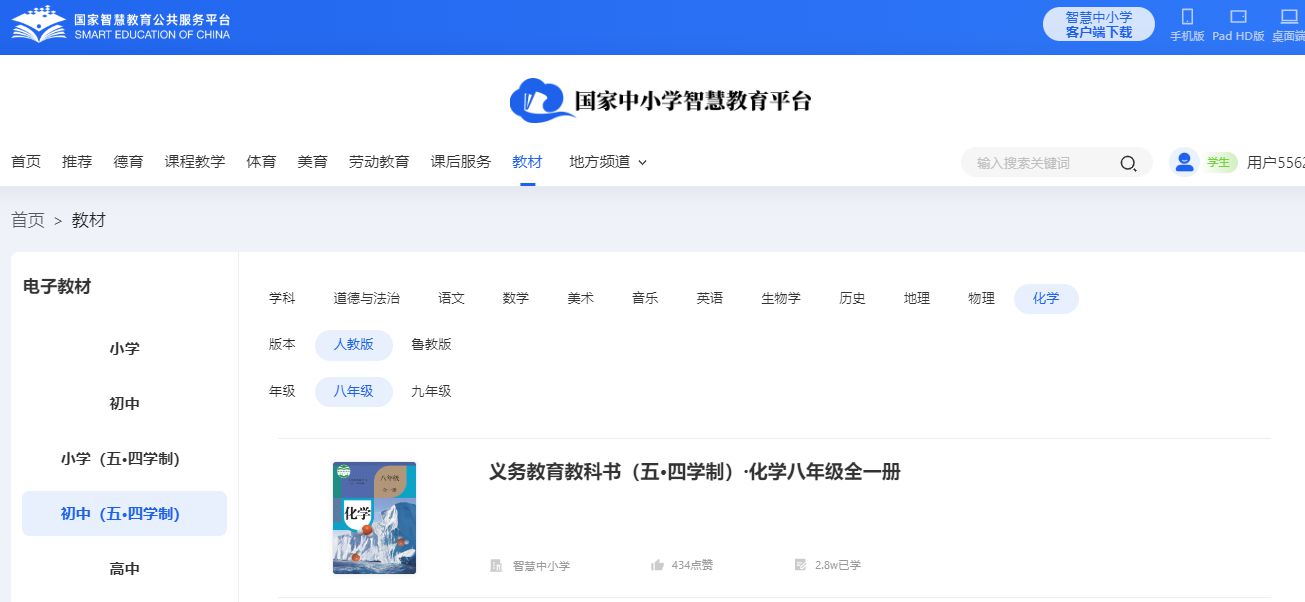Open the user profile avatar
This screenshot has height=602, width=1305.
click(1185, 162)
